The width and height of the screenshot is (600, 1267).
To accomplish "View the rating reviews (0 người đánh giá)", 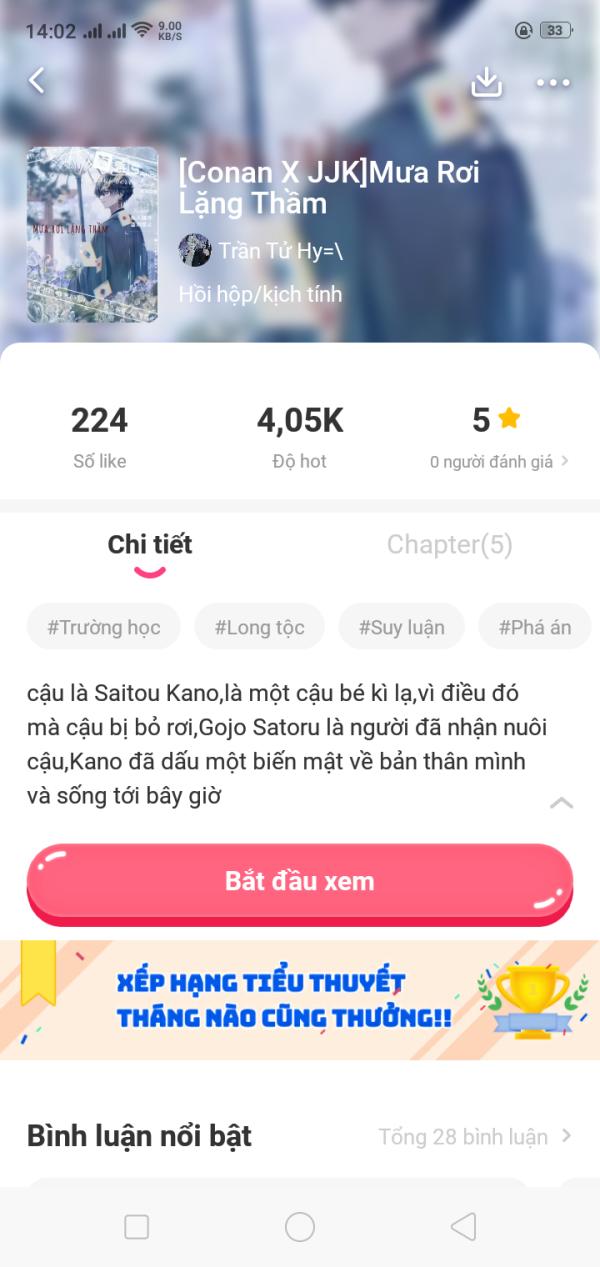I will pos(499,461).
